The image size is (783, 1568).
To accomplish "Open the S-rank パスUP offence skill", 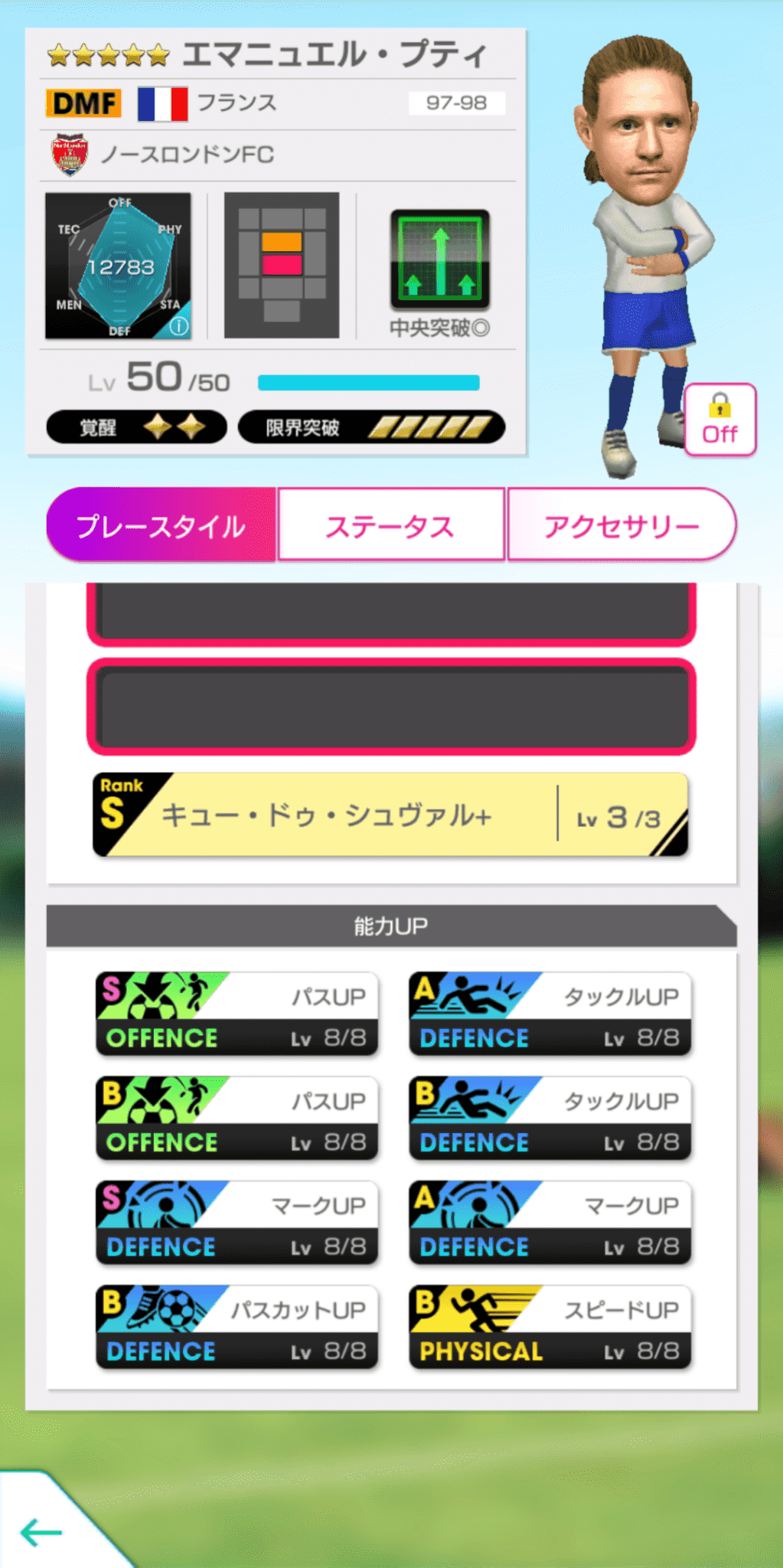I will click(237, 1014).
